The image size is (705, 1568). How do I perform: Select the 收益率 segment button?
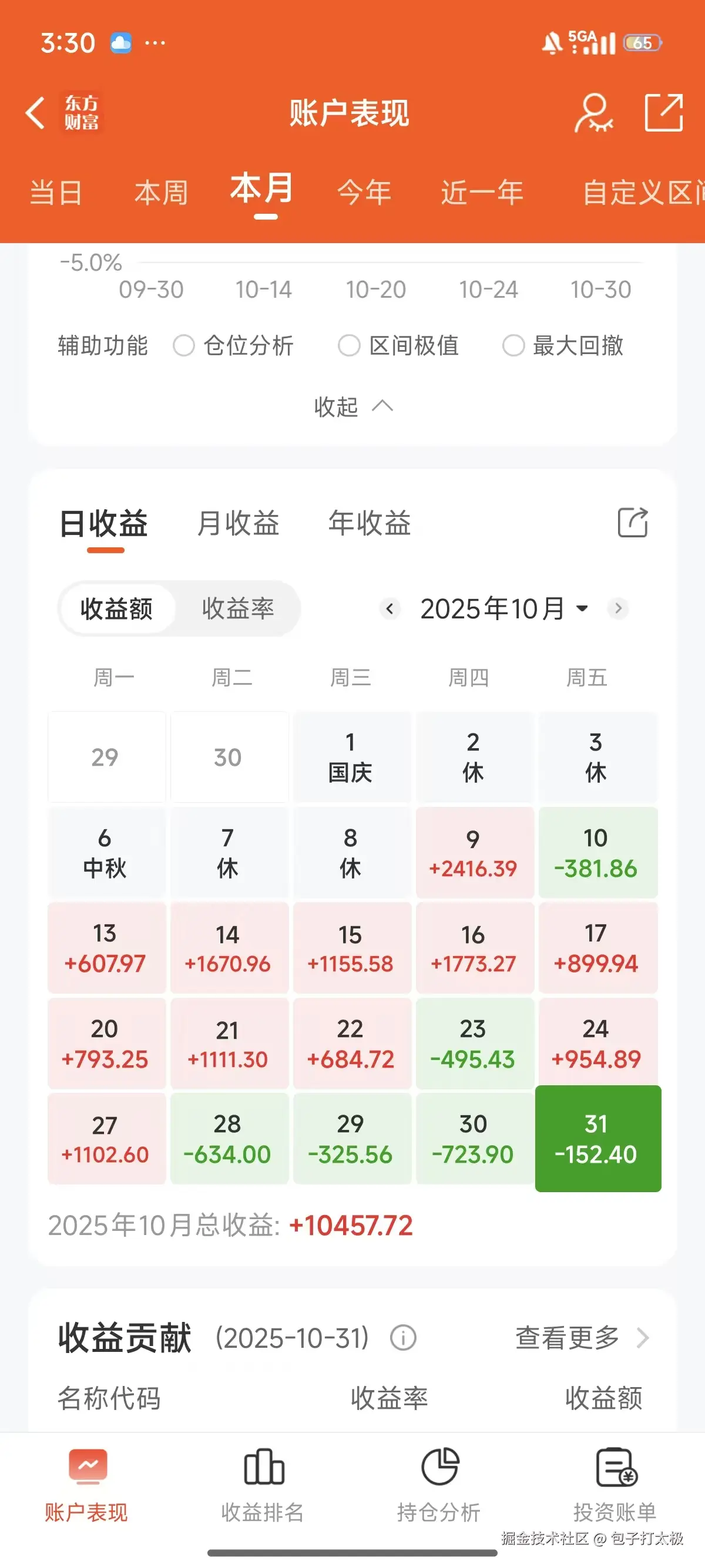pyautogui.click(x=239, y=608)
